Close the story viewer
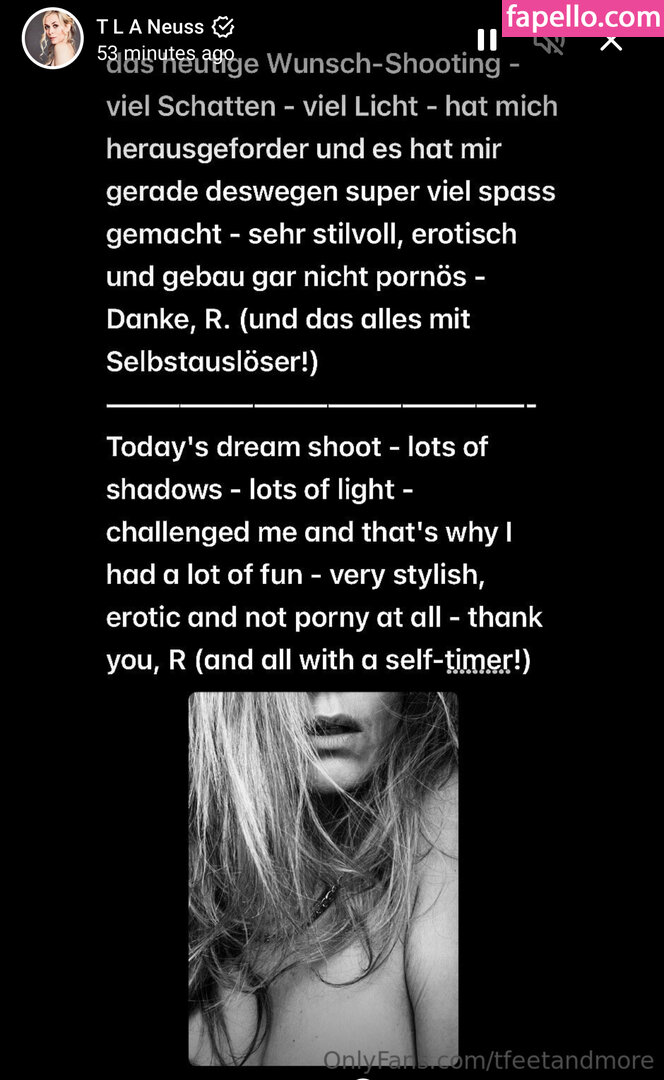The width and height of the screenshot is (664, 1080). [611, 42]
